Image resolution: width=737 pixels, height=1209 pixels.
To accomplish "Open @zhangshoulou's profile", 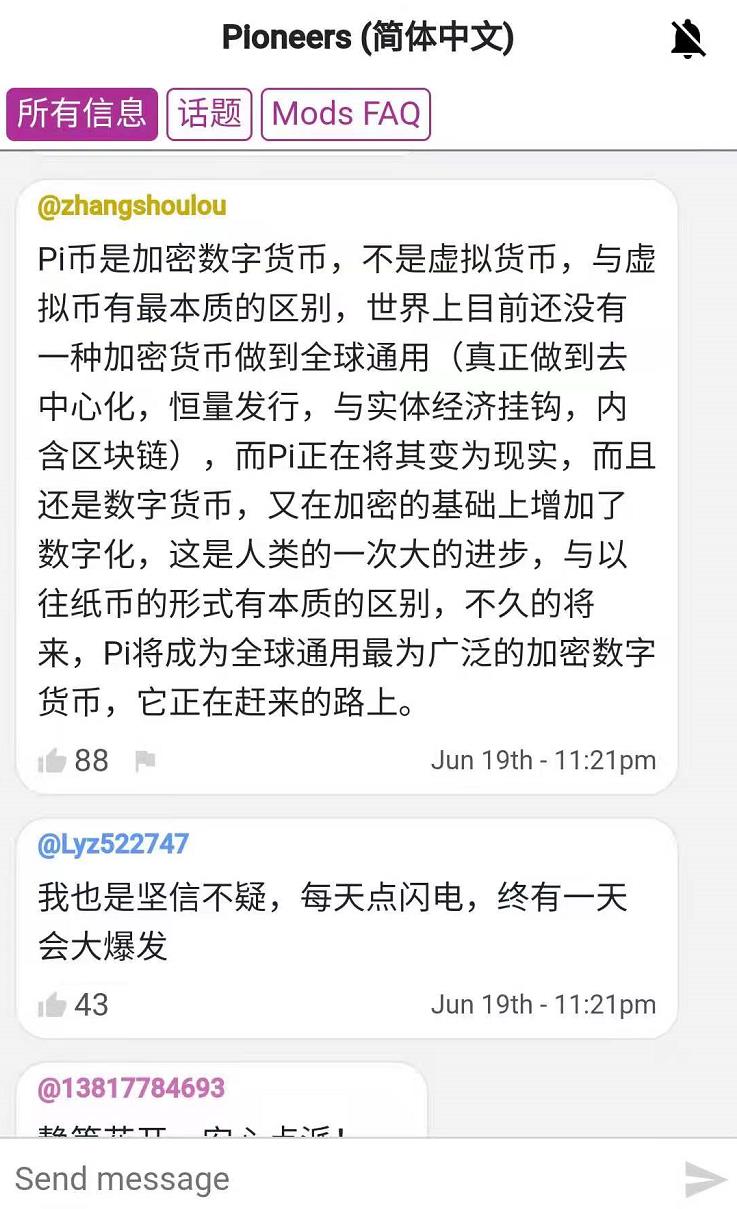I will coord(132,206).
